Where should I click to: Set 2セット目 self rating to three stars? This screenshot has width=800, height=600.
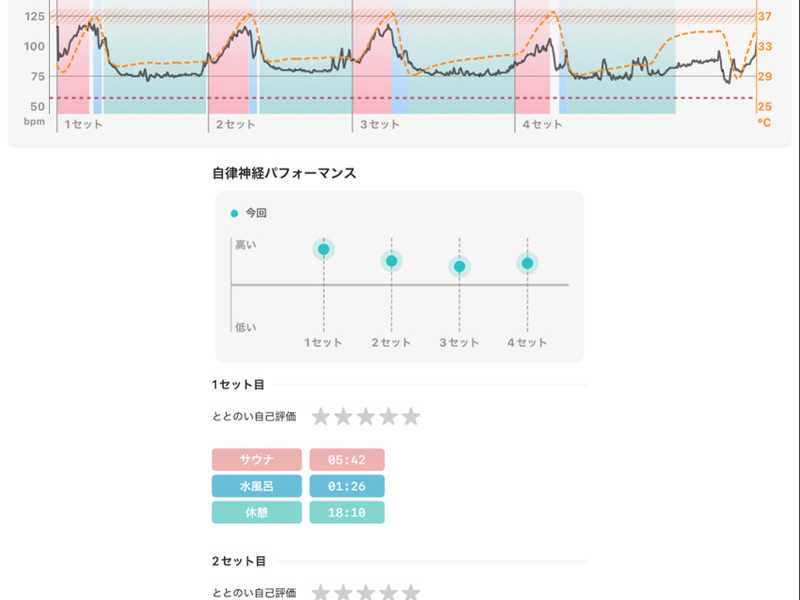[366, 592]
